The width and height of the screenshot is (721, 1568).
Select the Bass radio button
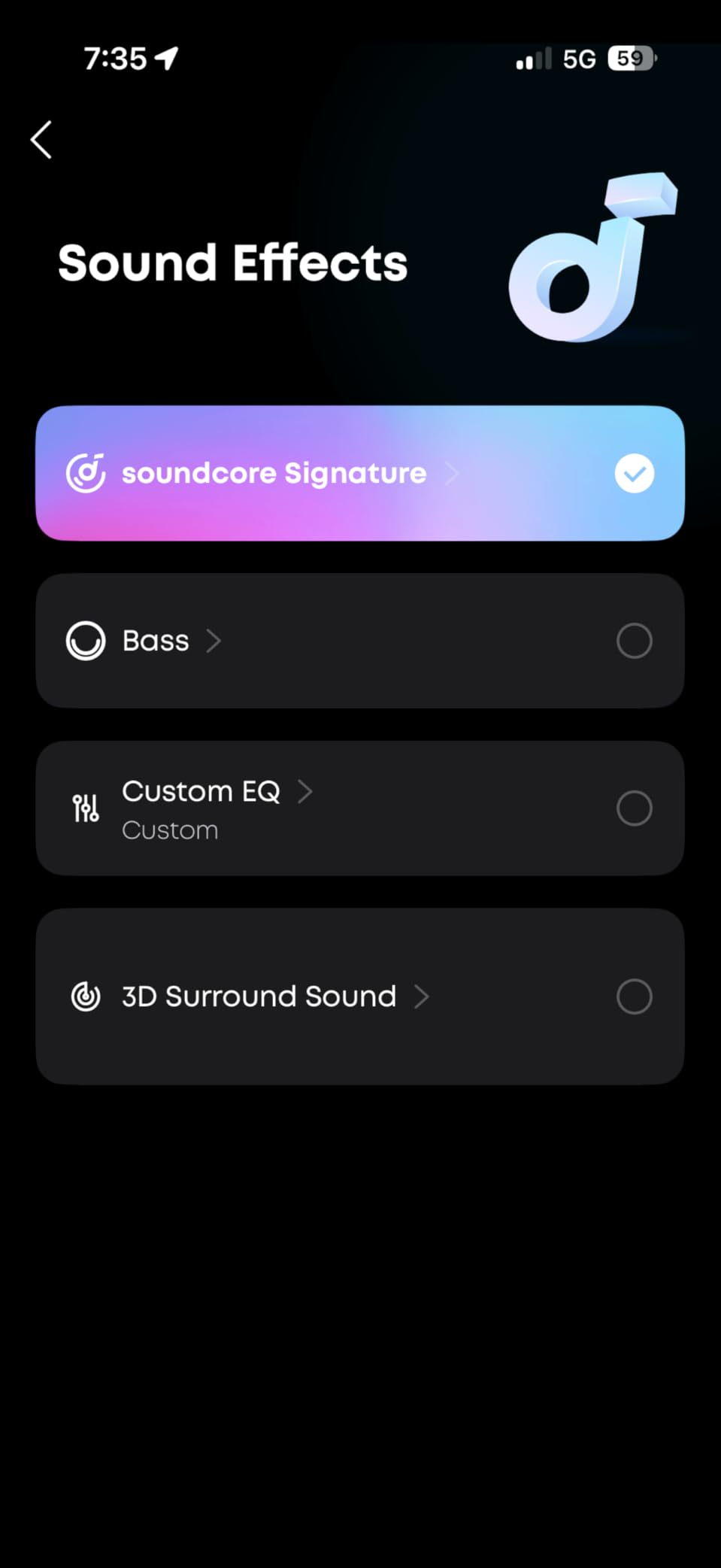(x=634, y=641)
